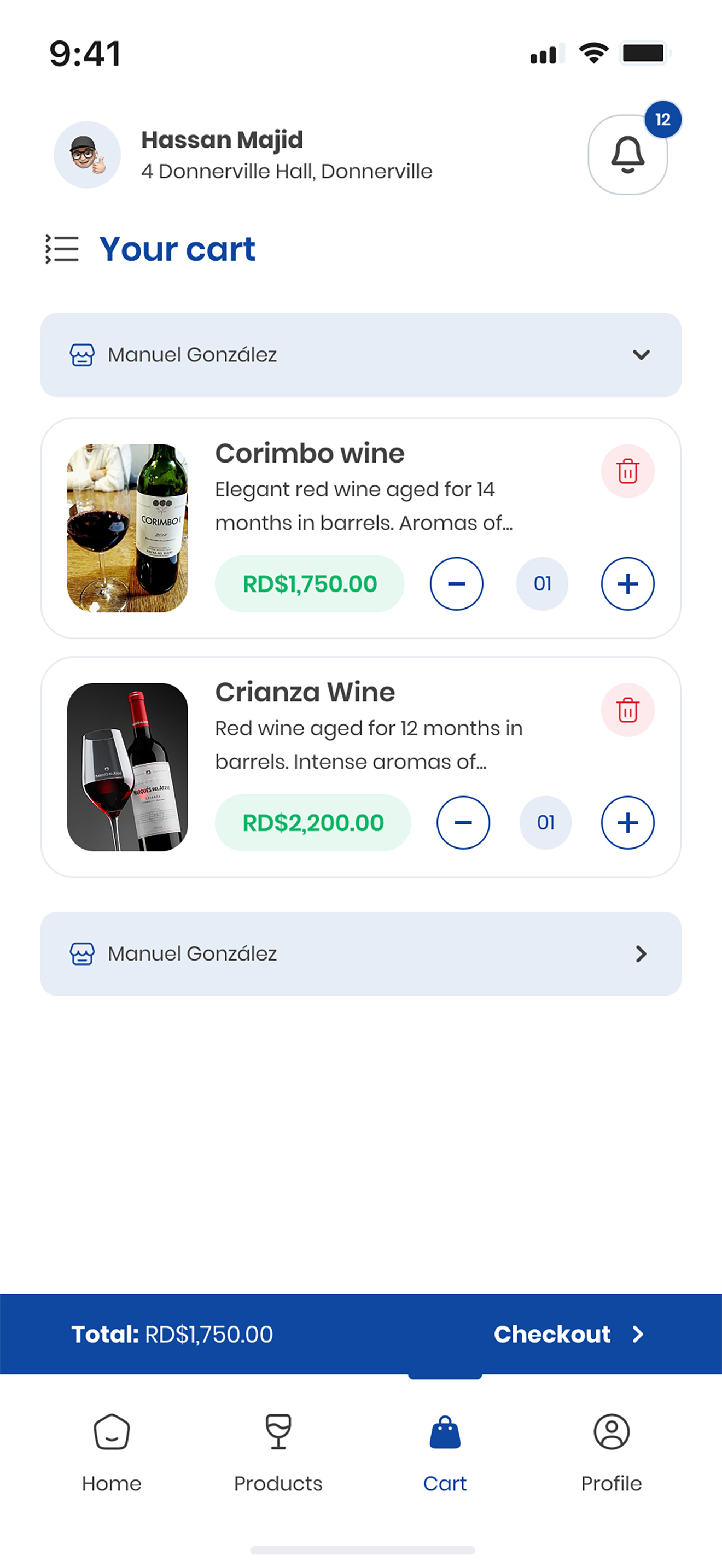The height and width of the screenshot is (1568, 722).
Task: Add one more Crianza Wine
Action: pyautogui.click(x=627, y=822)
